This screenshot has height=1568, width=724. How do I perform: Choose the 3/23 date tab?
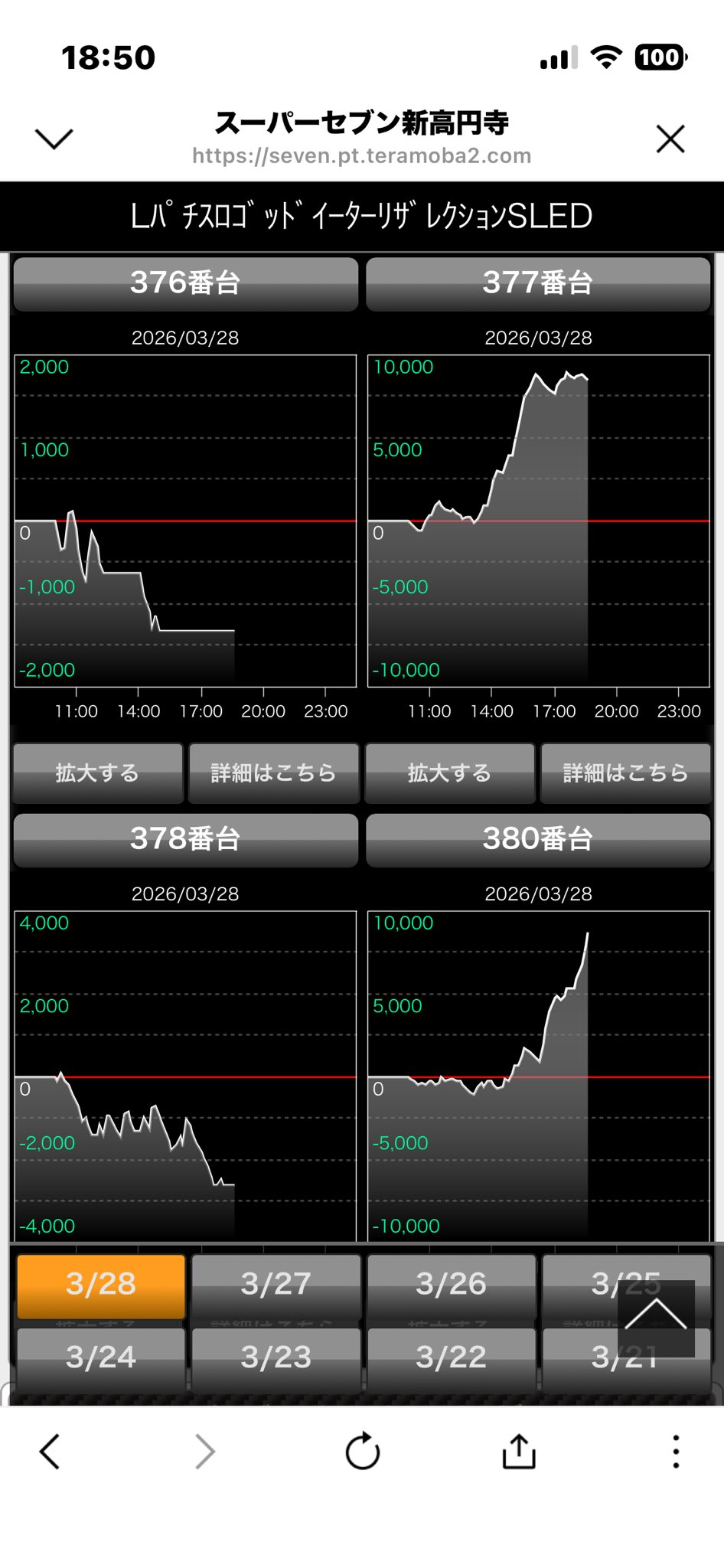pos(276,1357)
